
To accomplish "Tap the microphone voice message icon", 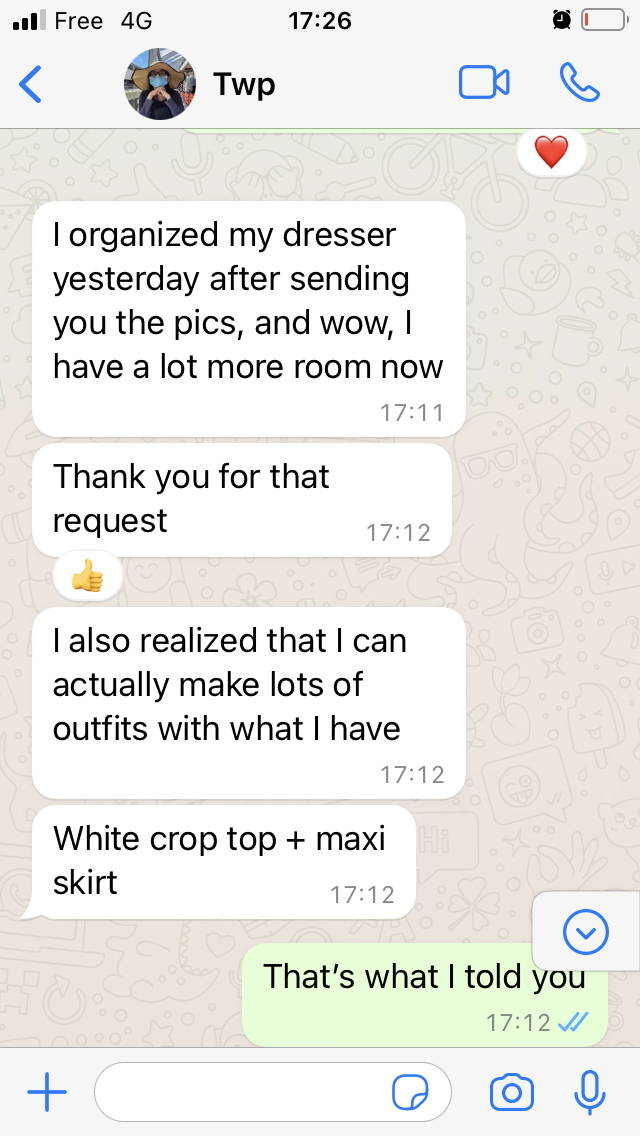I will pos(590,1092).
